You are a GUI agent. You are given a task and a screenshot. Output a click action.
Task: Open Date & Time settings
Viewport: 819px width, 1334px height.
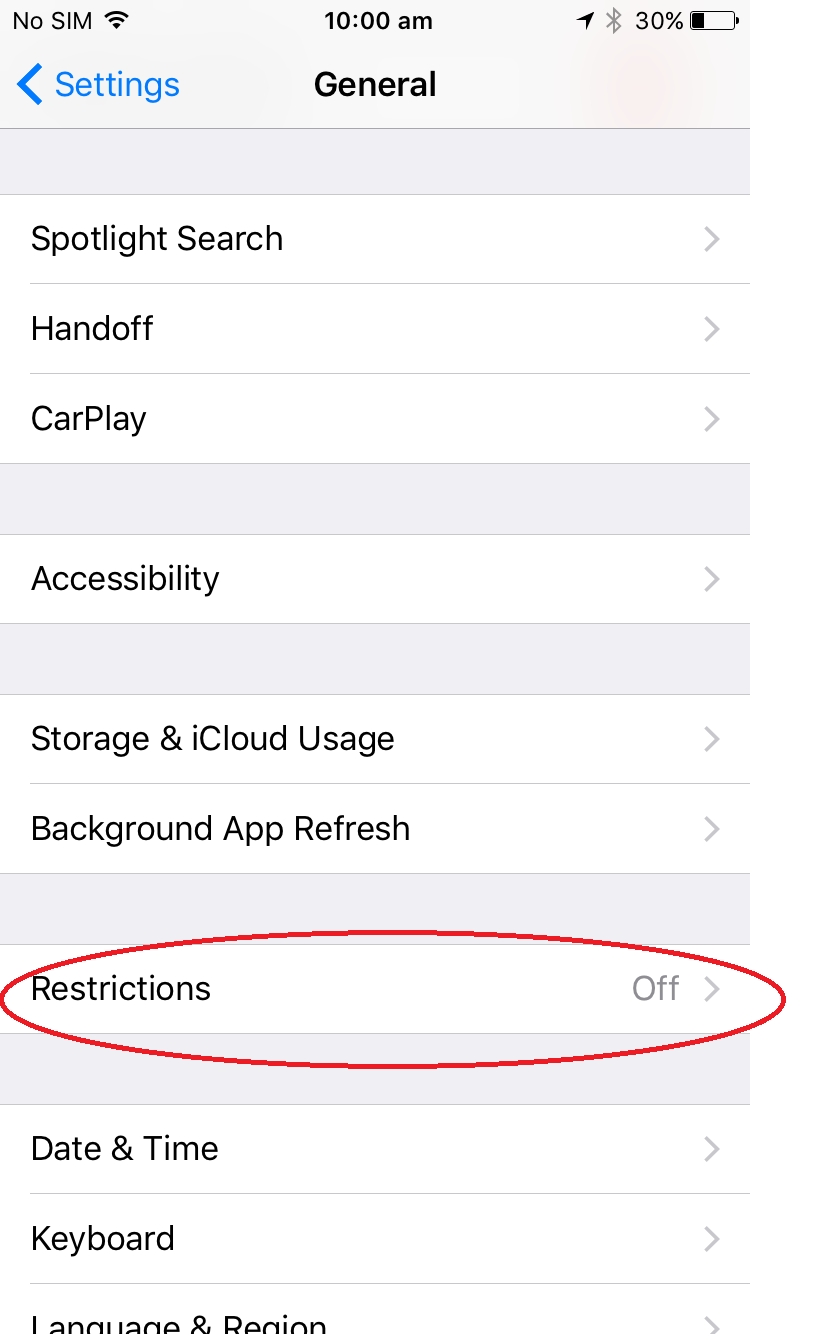(x=375, y=1149)
